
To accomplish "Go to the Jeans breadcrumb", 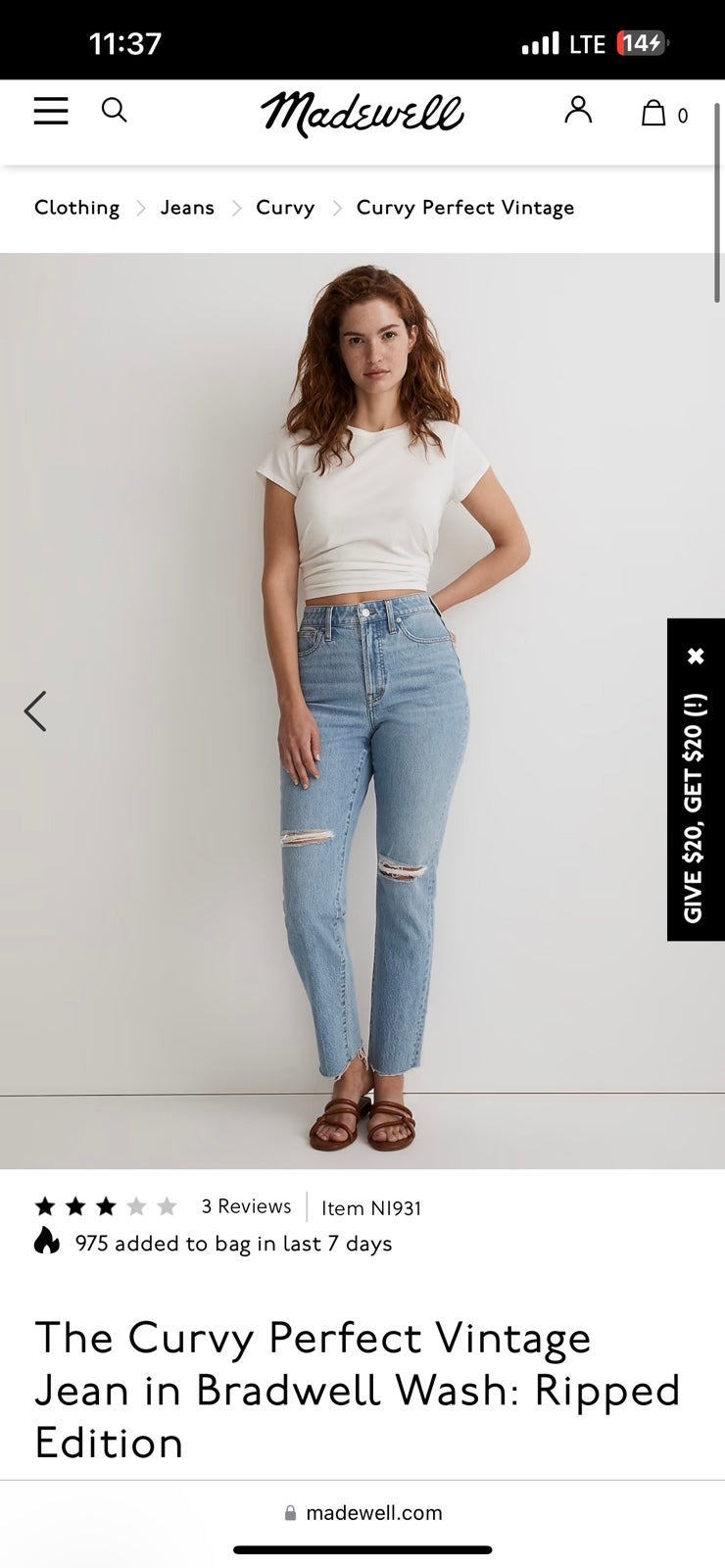I will 187,208.
